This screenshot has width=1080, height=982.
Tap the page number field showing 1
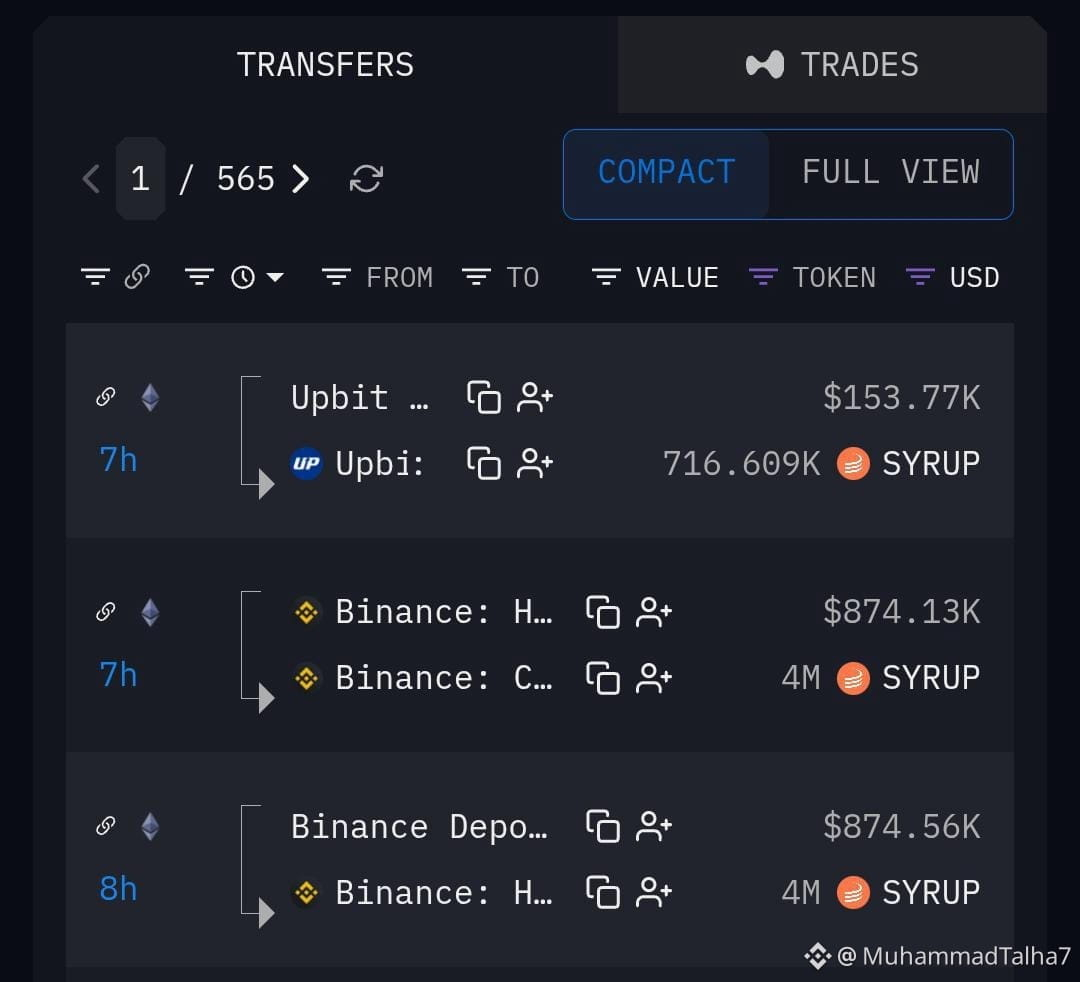(x=141, y=178)
